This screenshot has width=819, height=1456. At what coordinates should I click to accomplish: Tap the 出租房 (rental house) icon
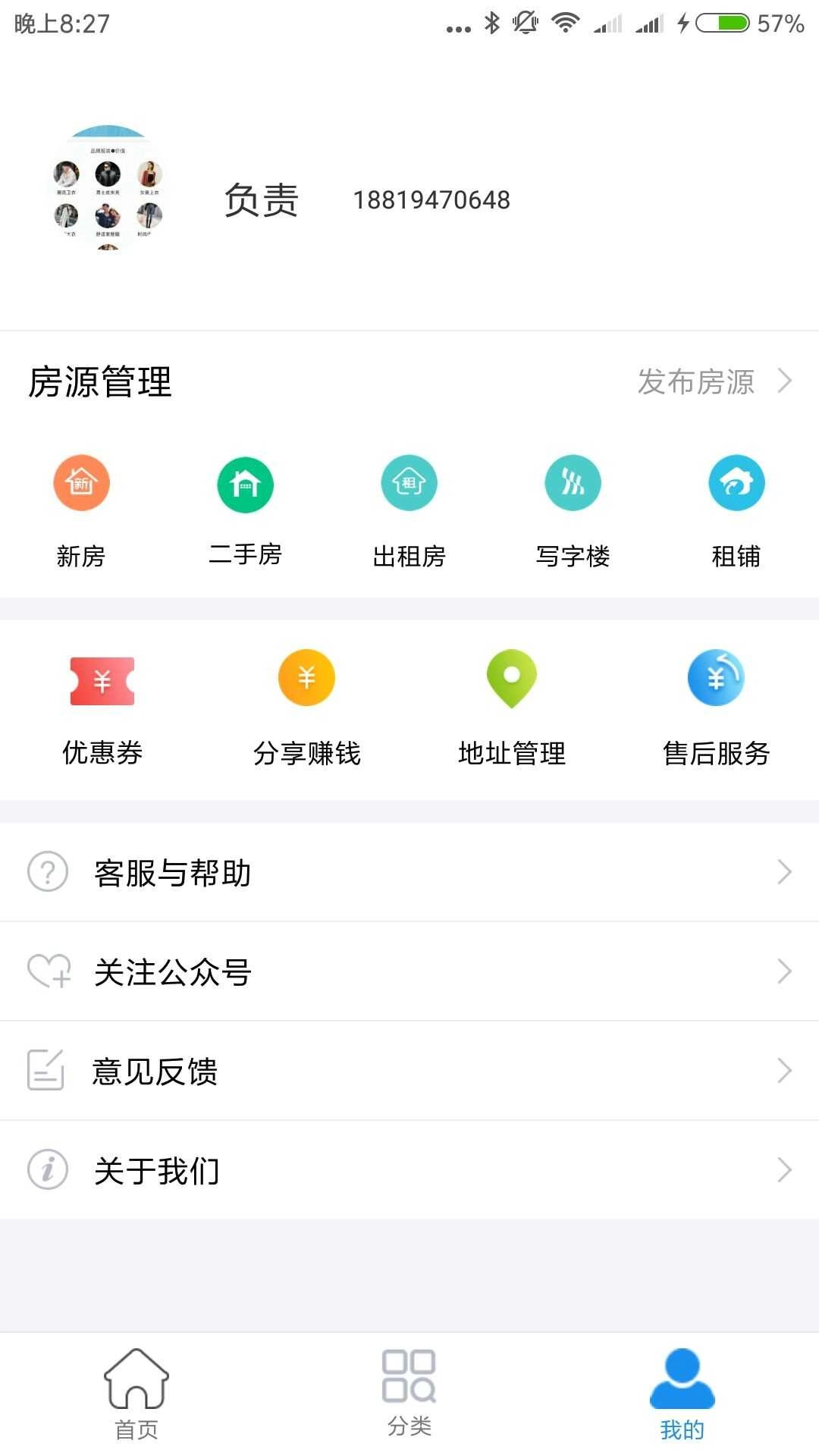tap(409, 482)
